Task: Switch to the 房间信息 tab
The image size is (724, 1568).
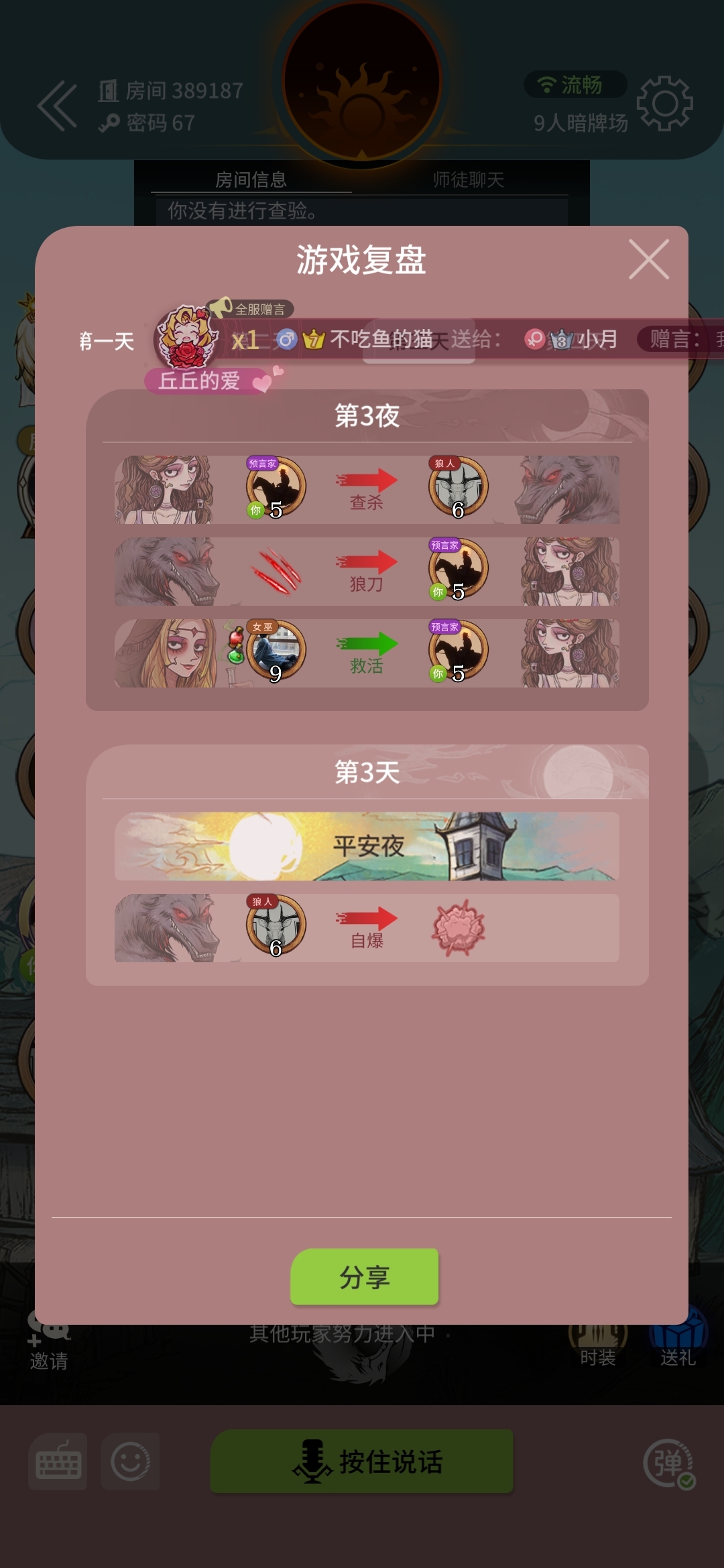Action: pyautogui.click(x=251, y=180)
